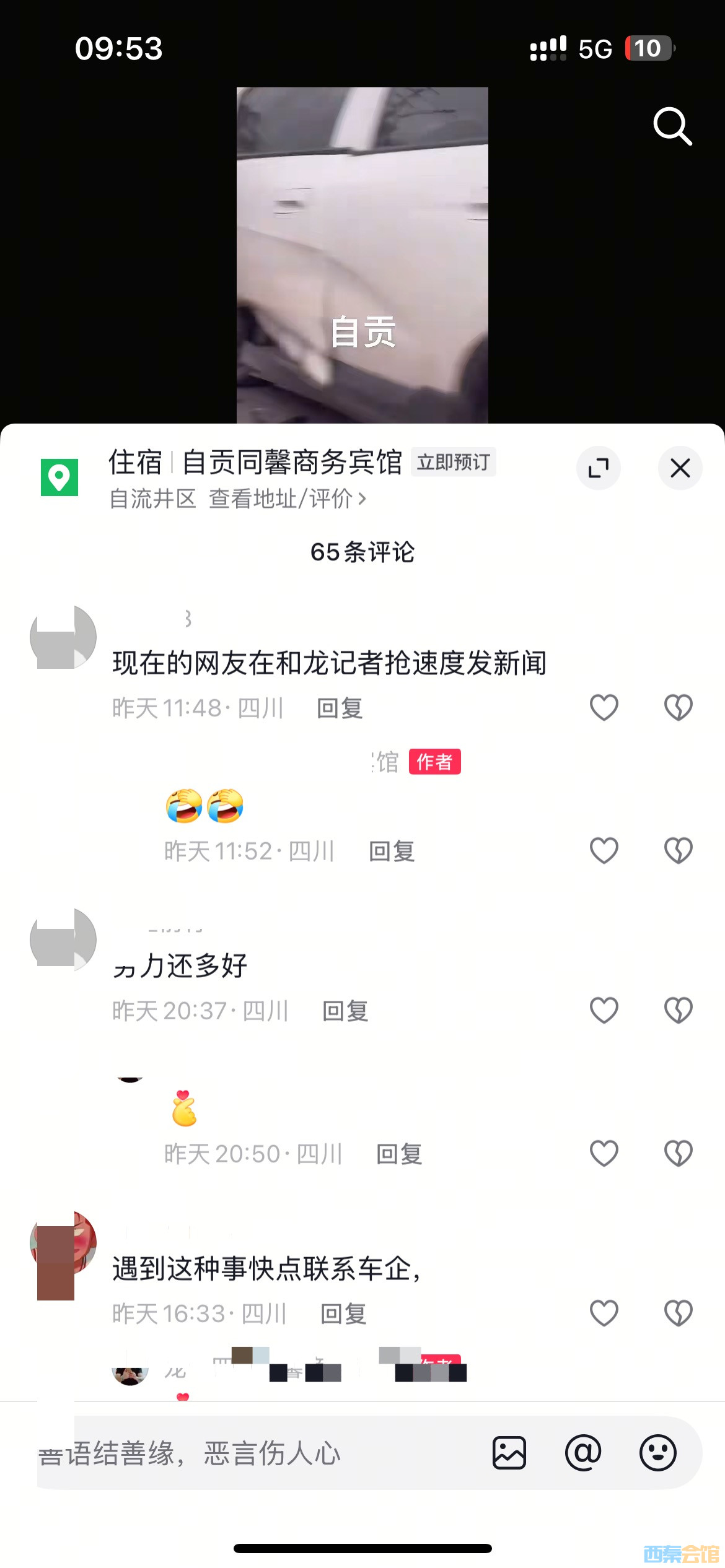
Task: Open 查看地址/评价 location details
Action: coord(287,499)
